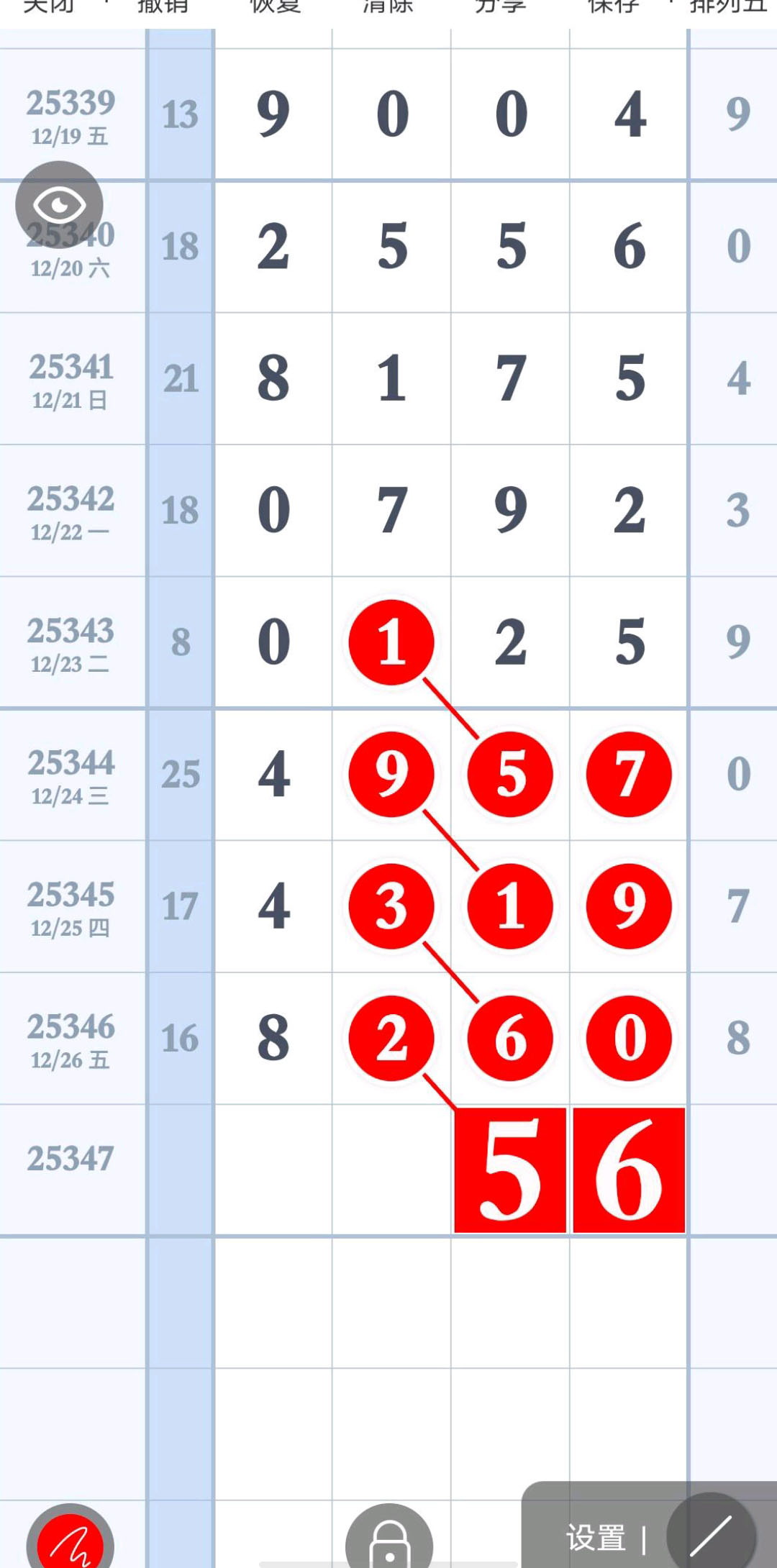Tap the lock icon
This screenshot has width=777, height=1568.
[x=389, y=1541]
